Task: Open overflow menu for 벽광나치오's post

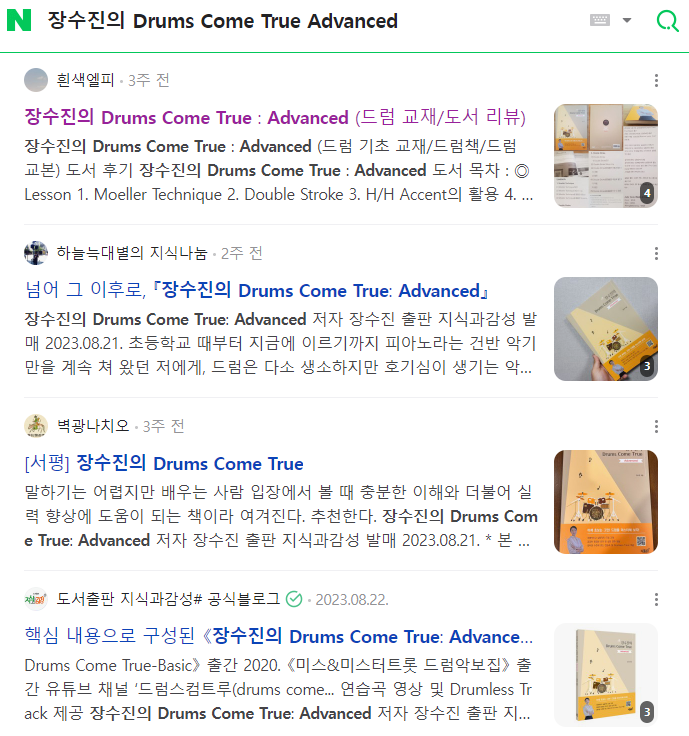Action: [x=656, y=426]
